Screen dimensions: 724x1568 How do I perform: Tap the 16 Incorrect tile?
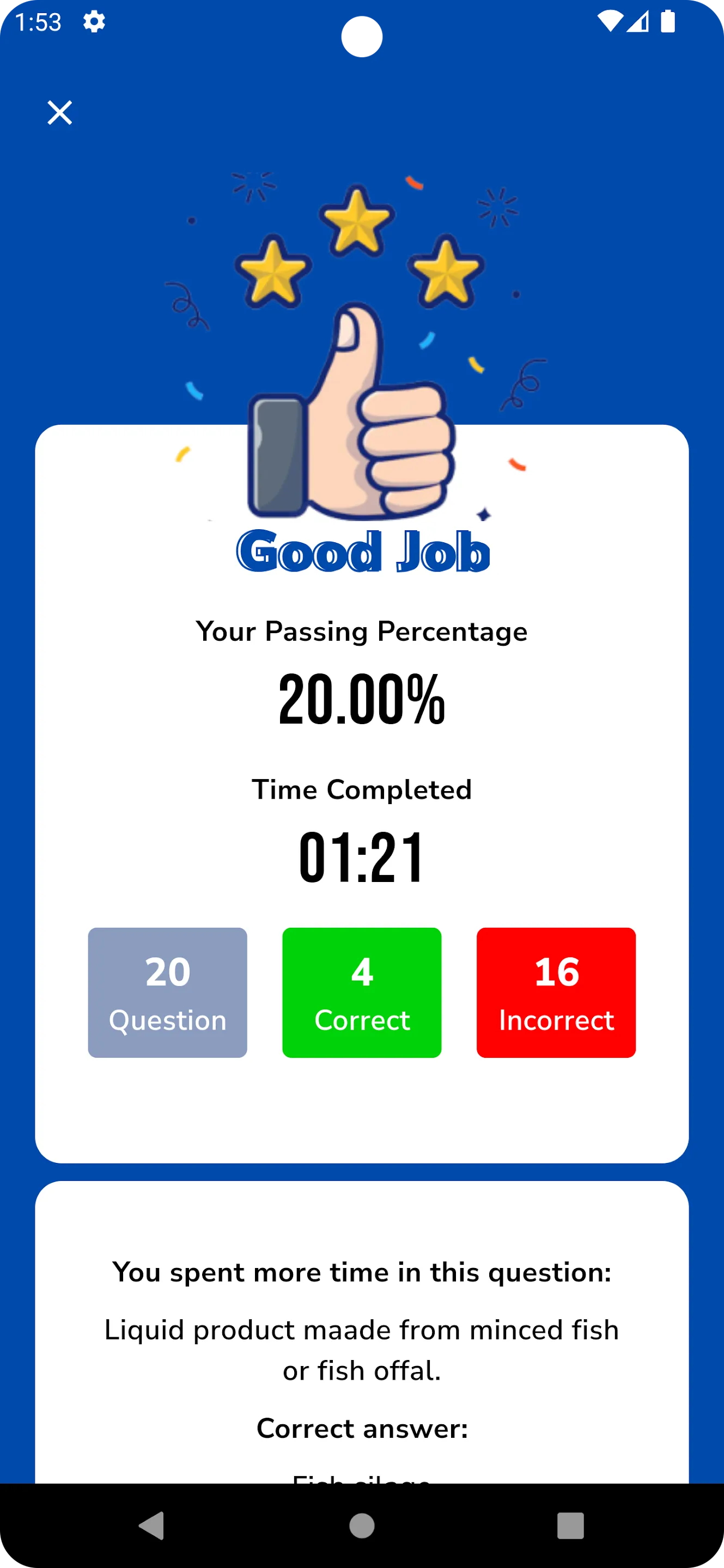(x=556, y=992)
